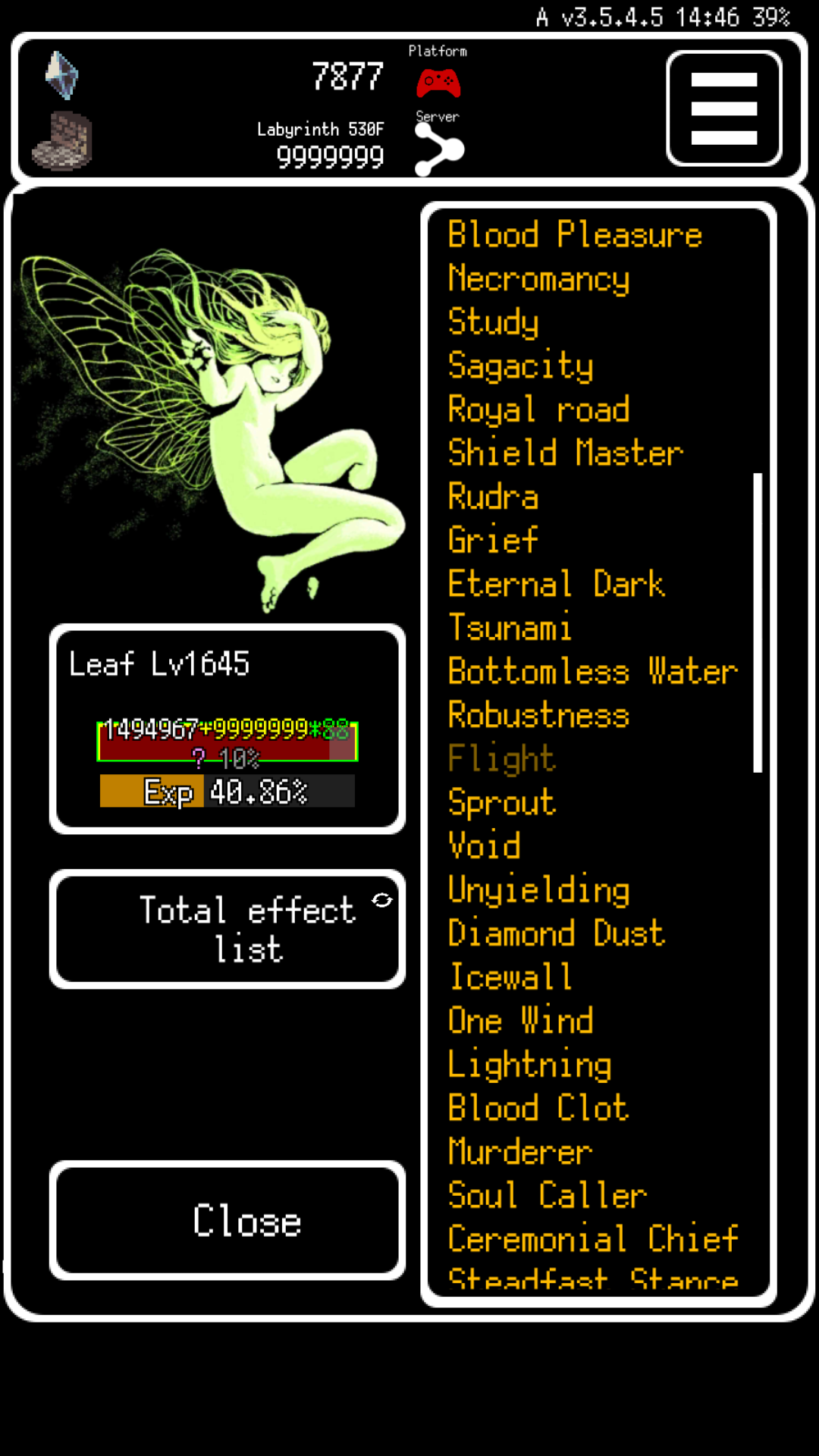The image size is (819, 1456).
Task: View the Bottomless Water skill
Action: click(592, 672)
